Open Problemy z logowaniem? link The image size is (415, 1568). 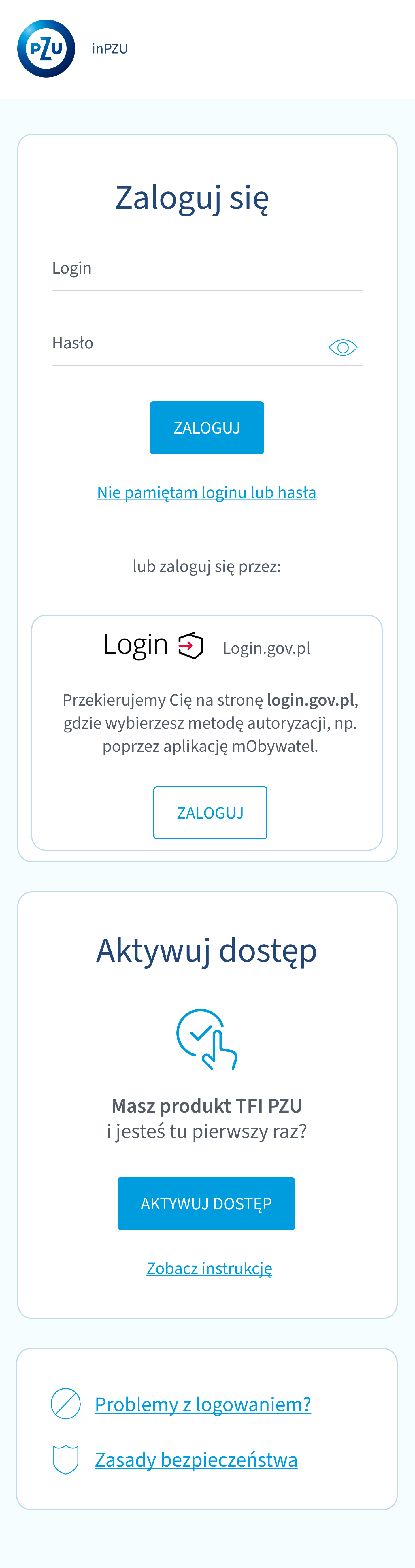click(203, 1404)
